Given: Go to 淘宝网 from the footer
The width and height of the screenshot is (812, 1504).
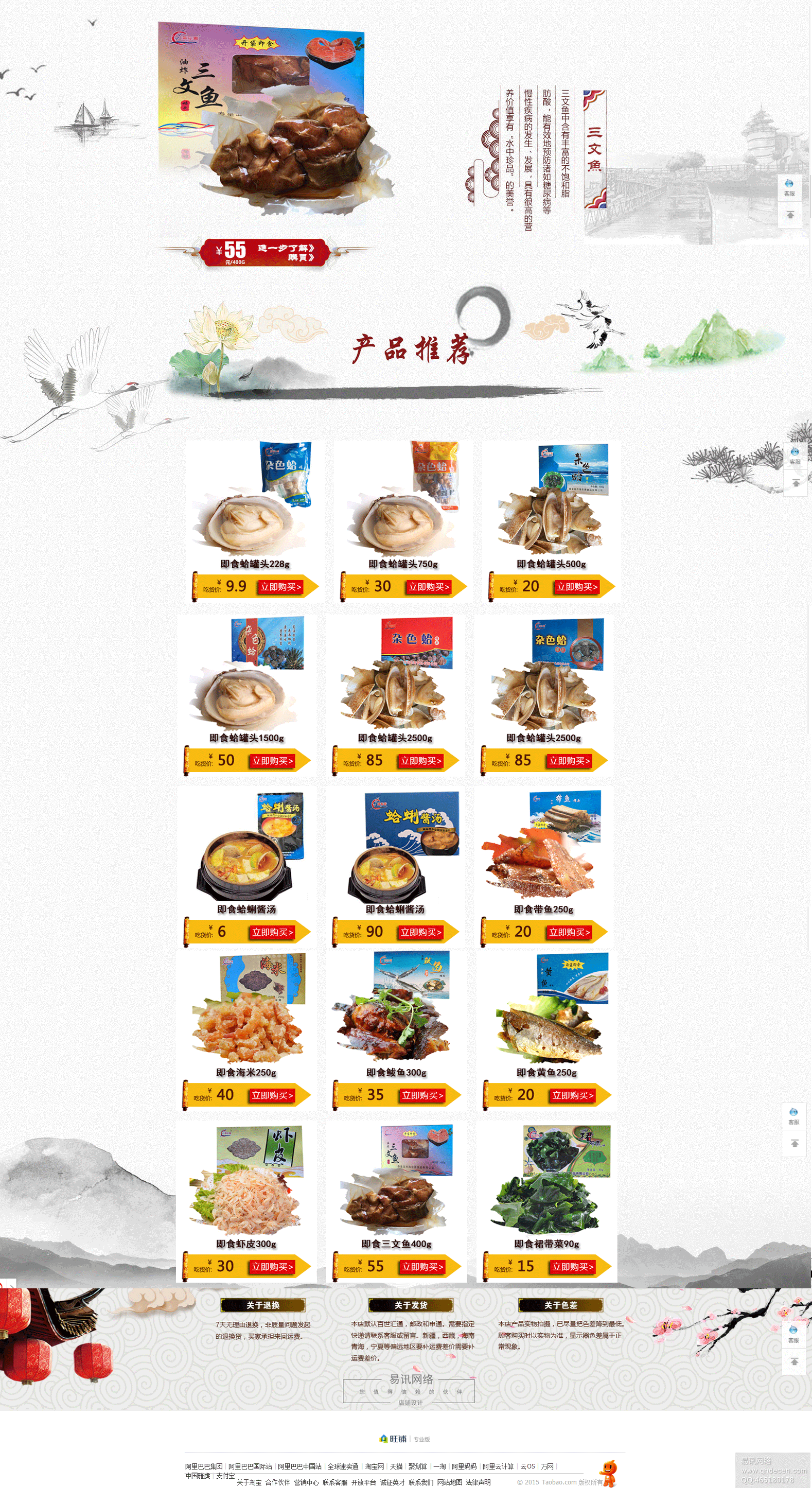Looking at the screenshot, I should tap(374, 1466).
